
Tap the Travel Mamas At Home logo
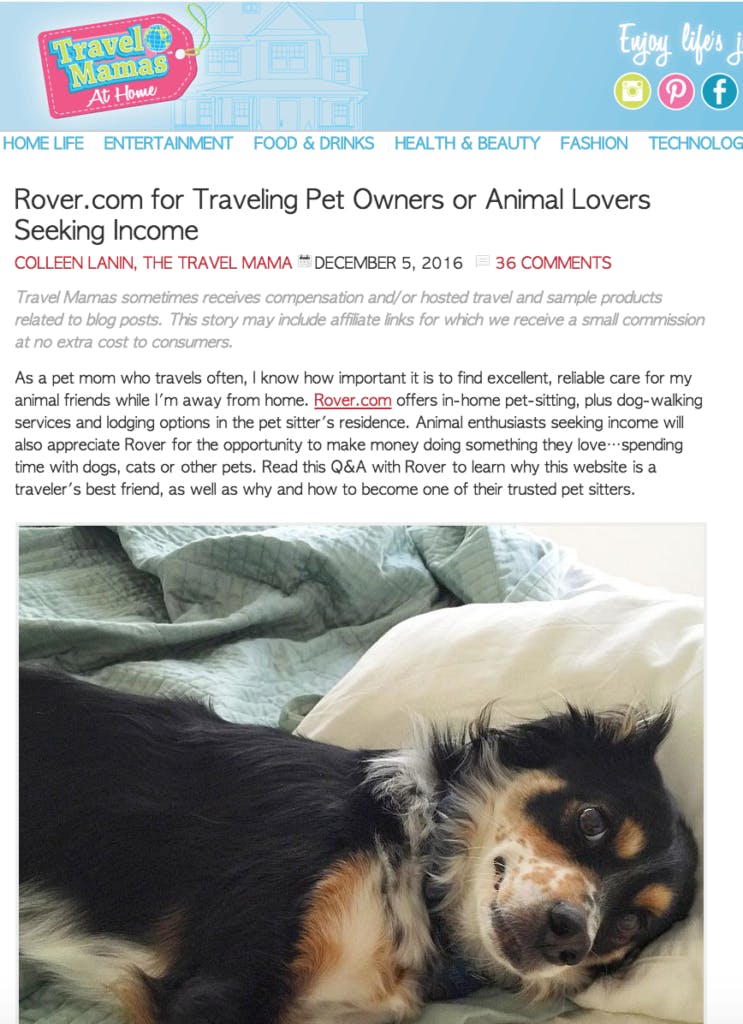[117, 64]
